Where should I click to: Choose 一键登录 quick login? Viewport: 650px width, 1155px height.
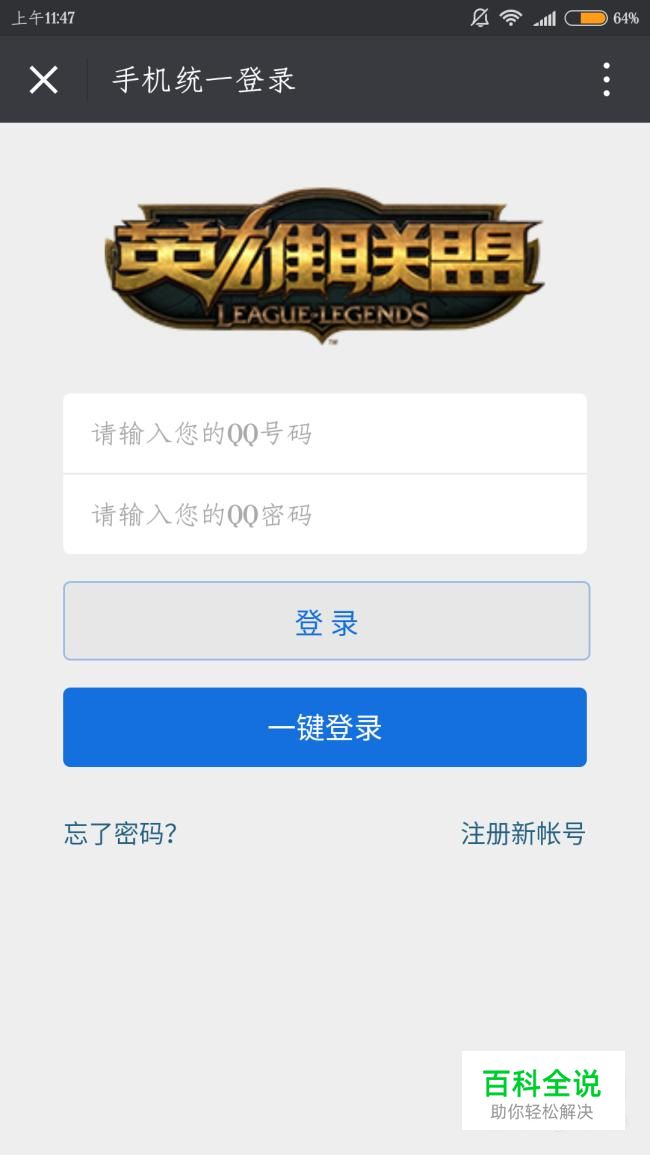[325, 727]
